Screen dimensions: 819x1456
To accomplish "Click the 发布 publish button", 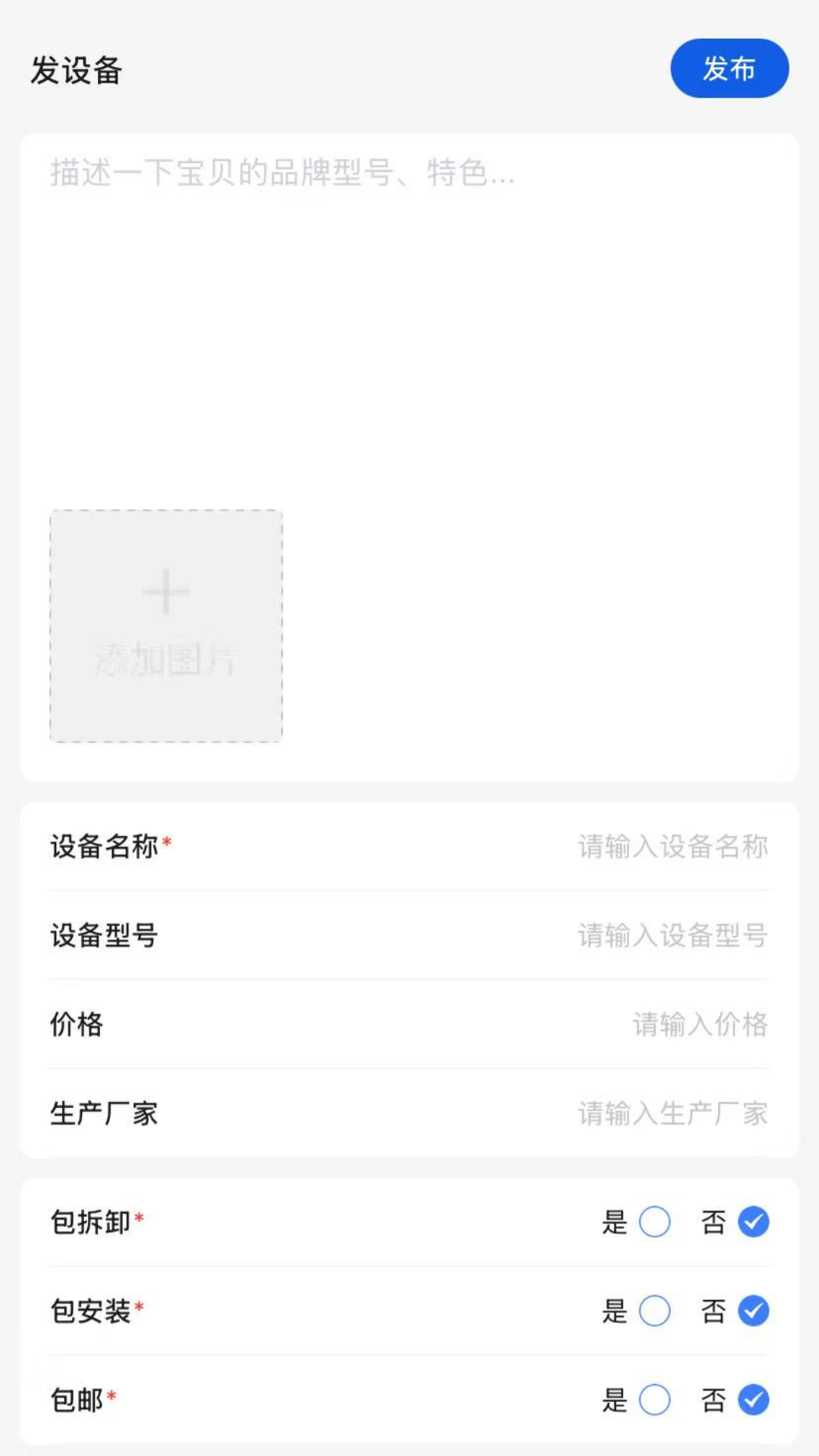I will click(729, 68).
